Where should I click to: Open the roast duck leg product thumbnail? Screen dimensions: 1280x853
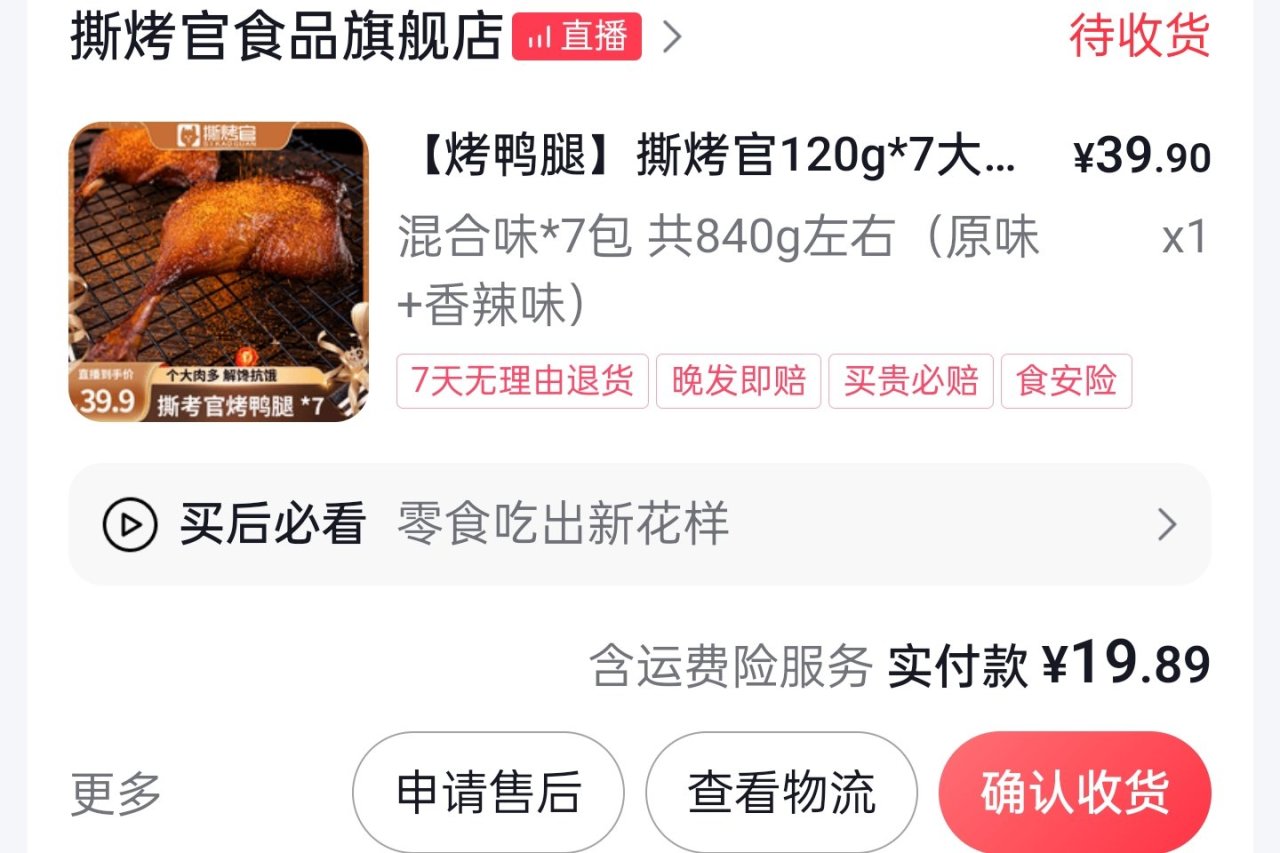click(218, 272)
